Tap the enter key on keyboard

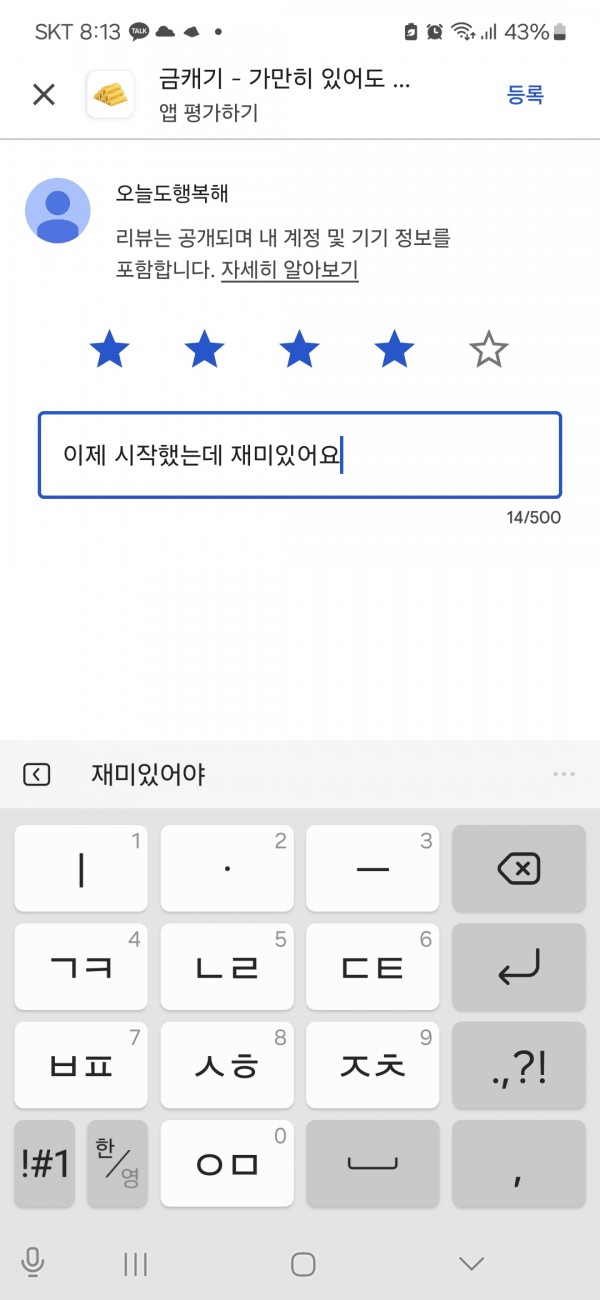click(x=519, y=966)
